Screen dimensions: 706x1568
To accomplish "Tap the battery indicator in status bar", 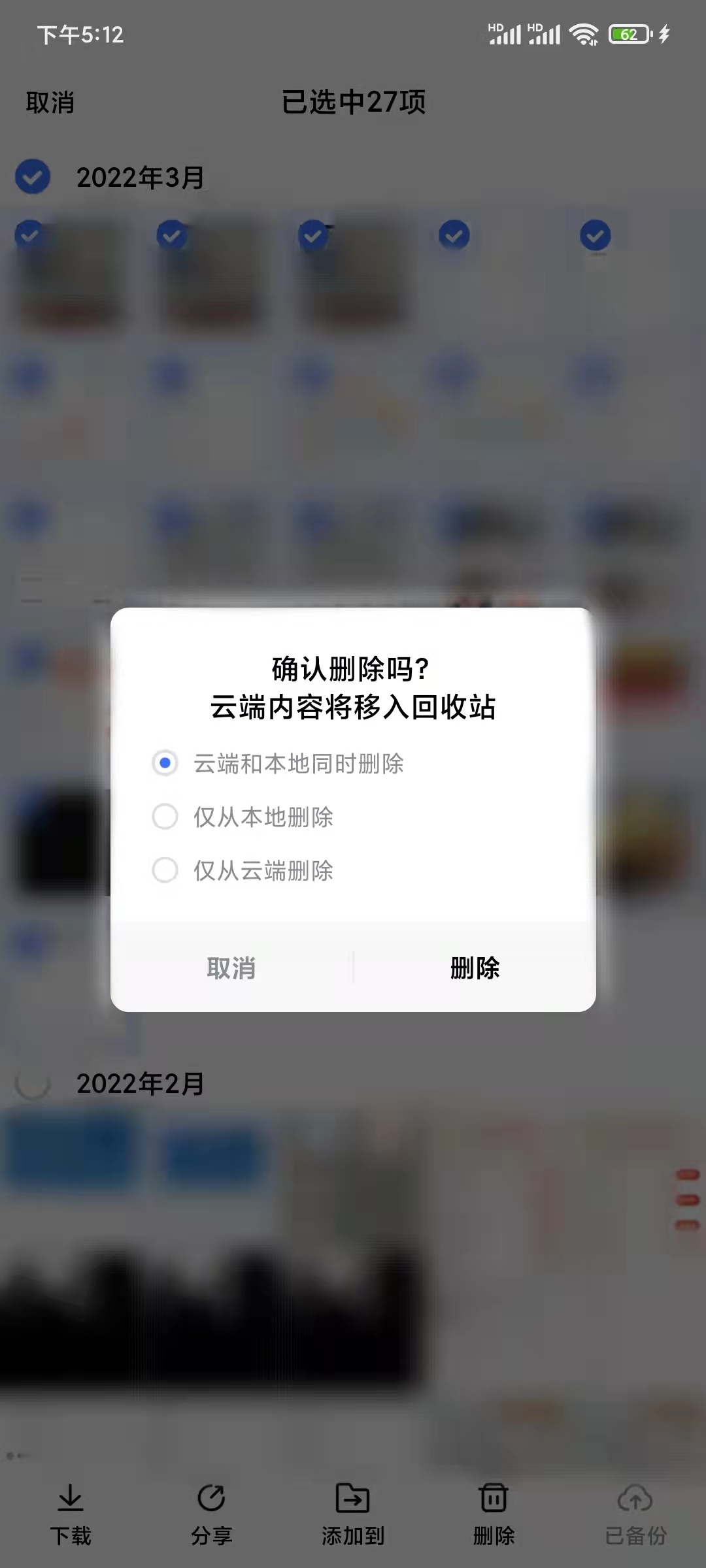I will pos(626,34).
